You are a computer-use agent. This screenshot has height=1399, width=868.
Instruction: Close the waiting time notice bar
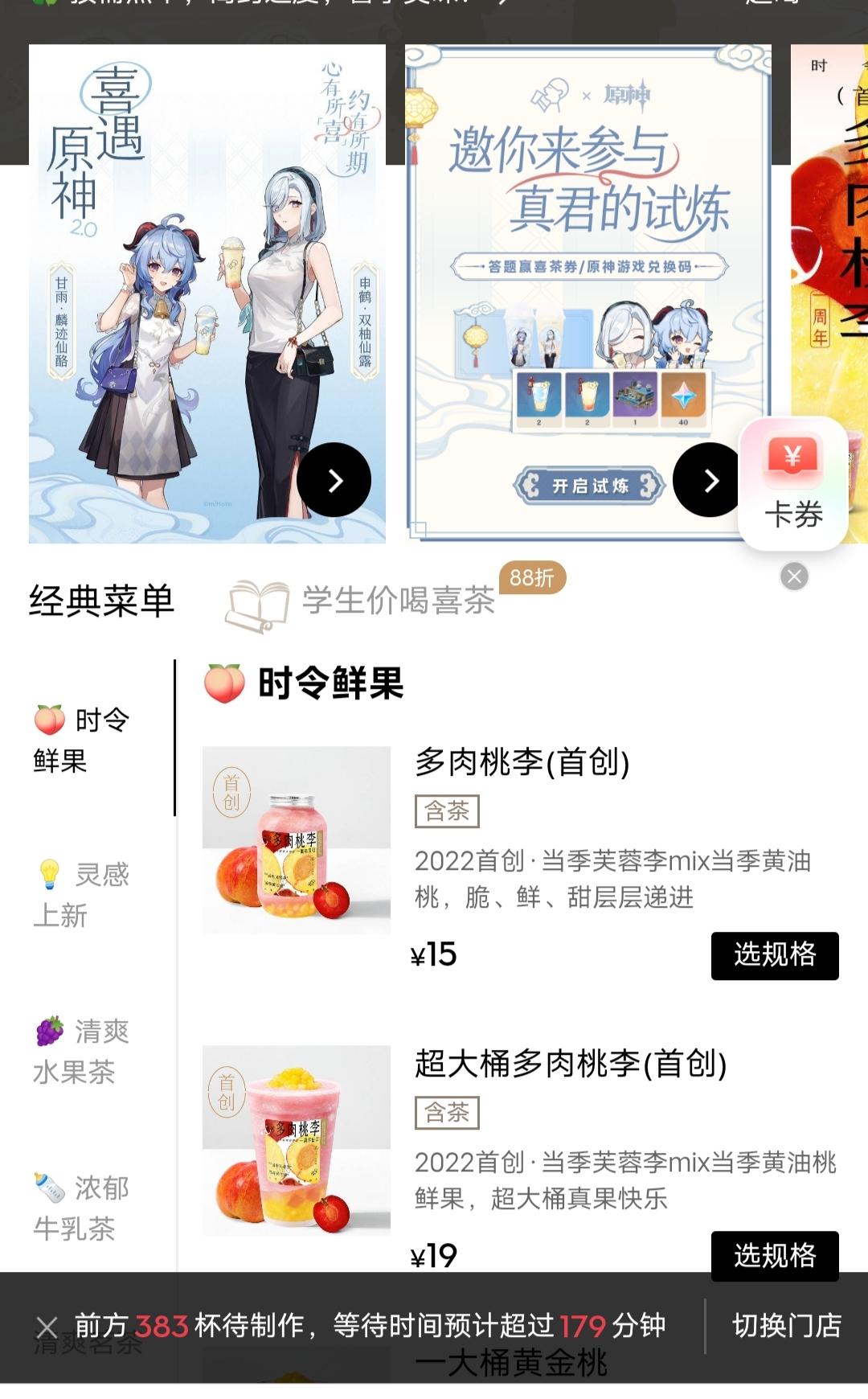[x=47, y=1327]
